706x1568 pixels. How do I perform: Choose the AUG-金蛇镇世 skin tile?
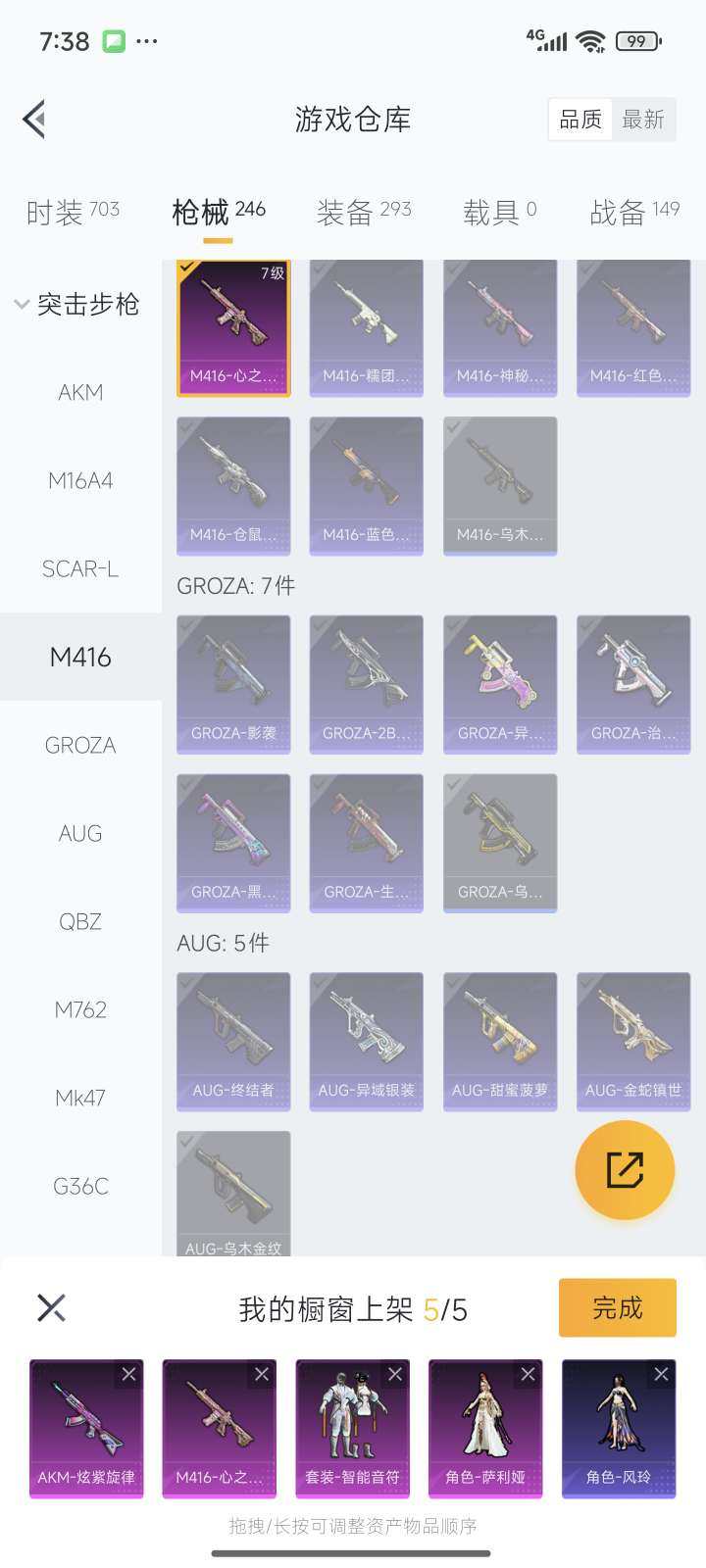point(633,1041)
